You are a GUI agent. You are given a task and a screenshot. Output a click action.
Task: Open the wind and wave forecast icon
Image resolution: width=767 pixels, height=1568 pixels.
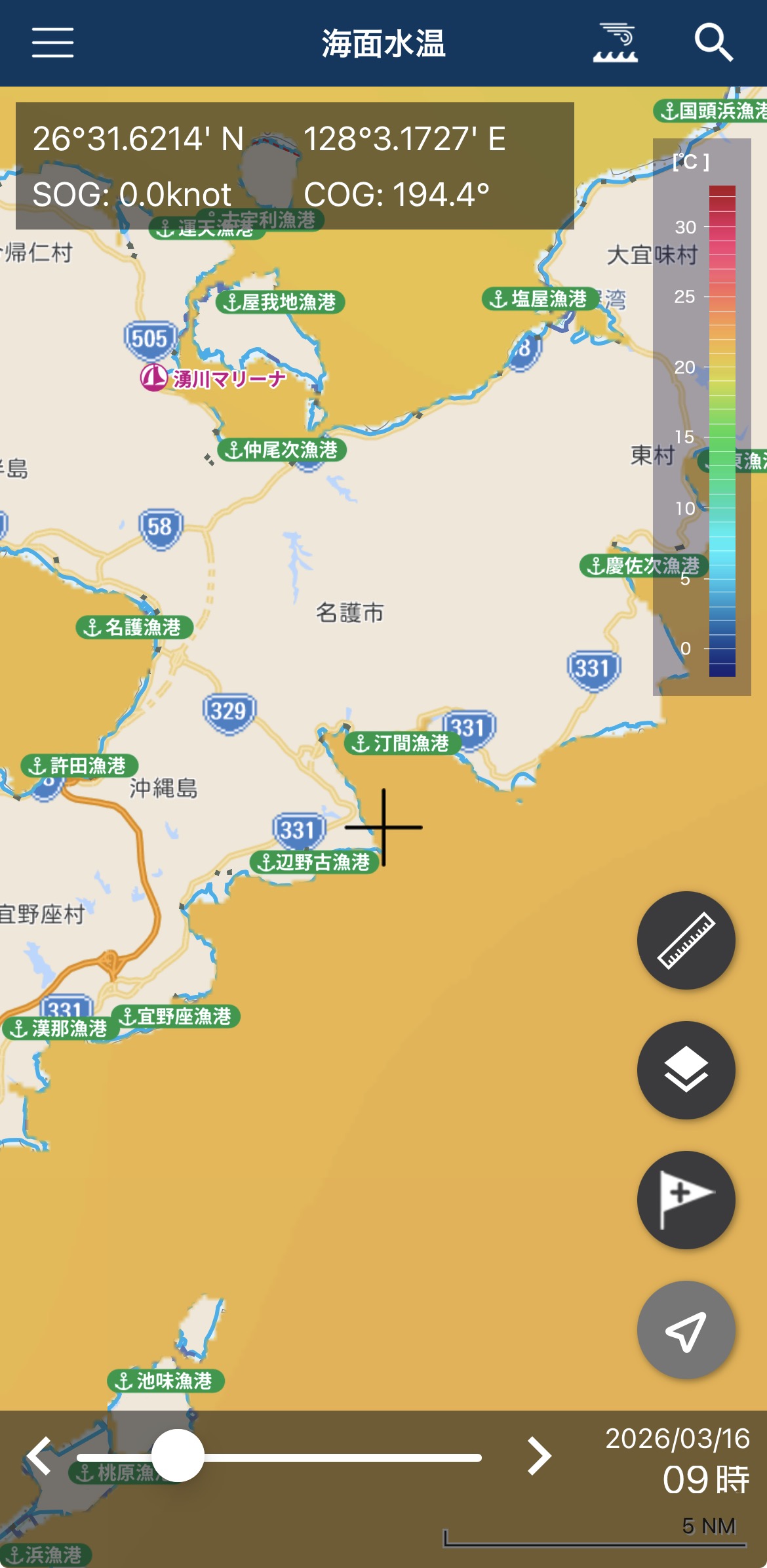[615, 43]
